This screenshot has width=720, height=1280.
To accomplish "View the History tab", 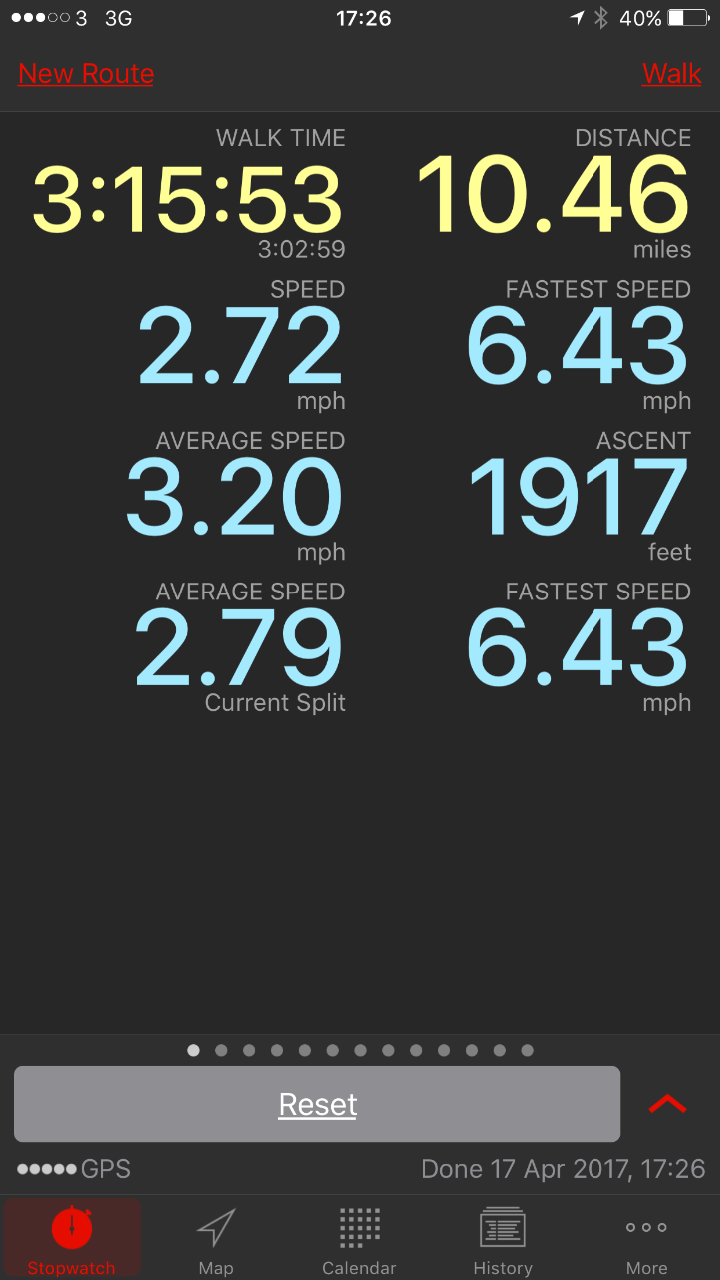I will (x=503, y=1240).
